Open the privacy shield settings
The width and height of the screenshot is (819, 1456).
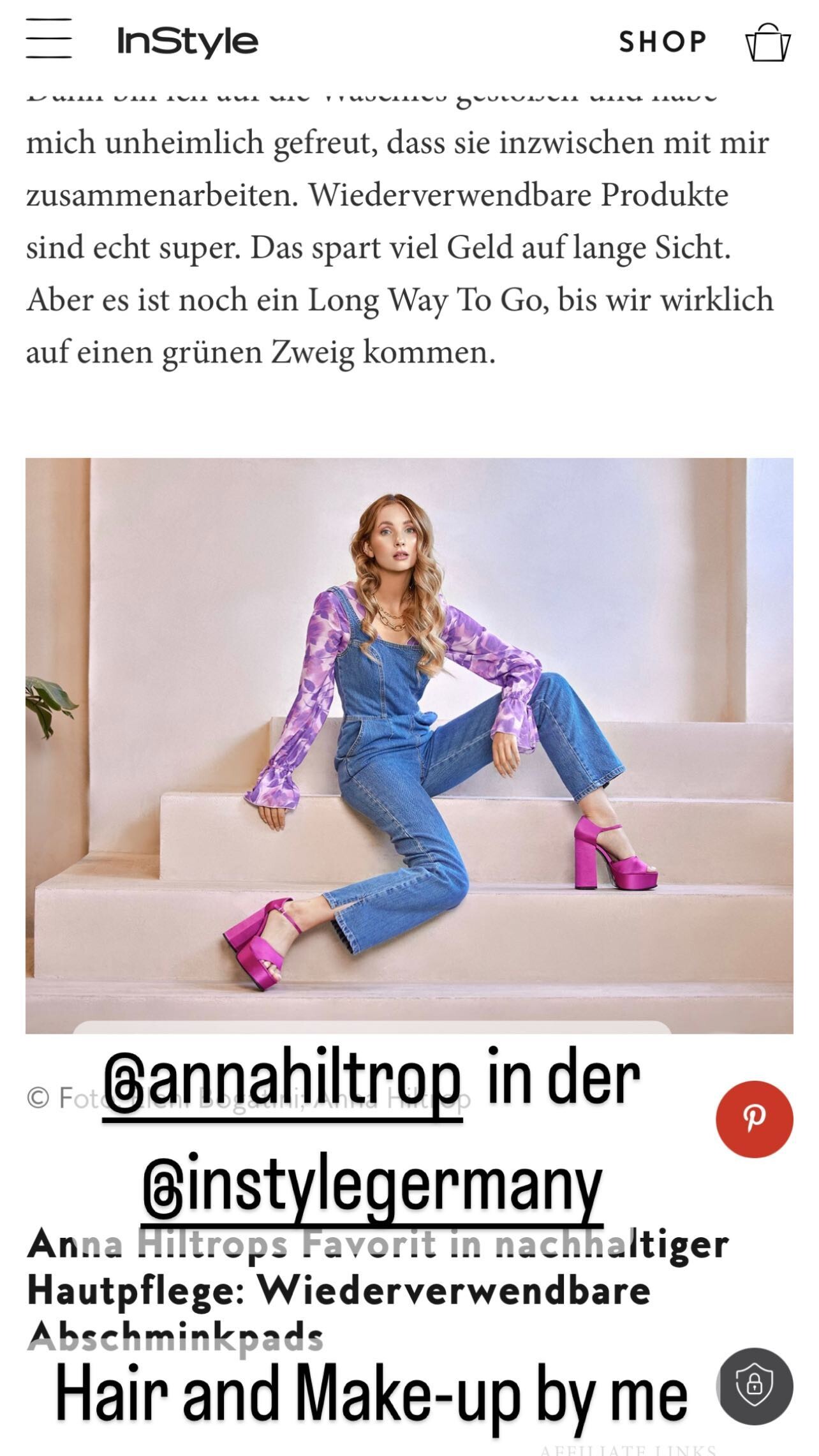pos(755,1385)
